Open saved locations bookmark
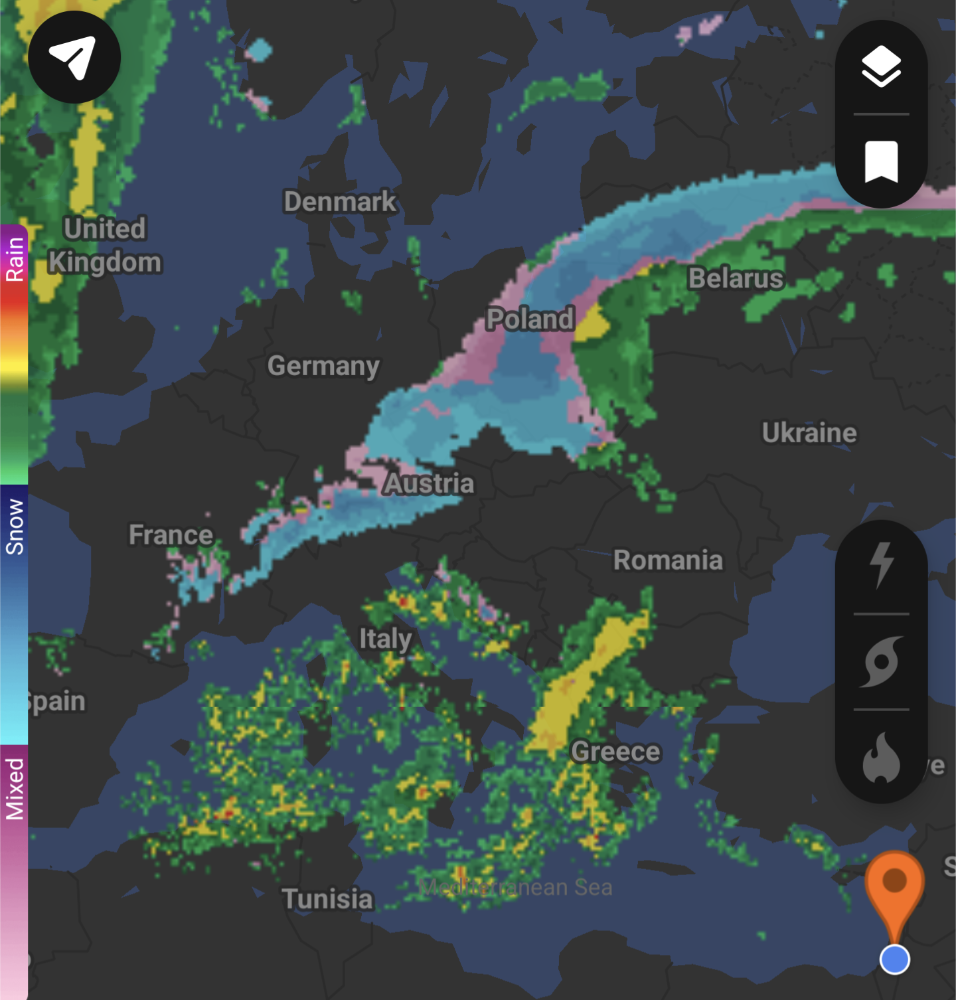The width and height of the screenshot is (956, 1000). click(881, 161)
